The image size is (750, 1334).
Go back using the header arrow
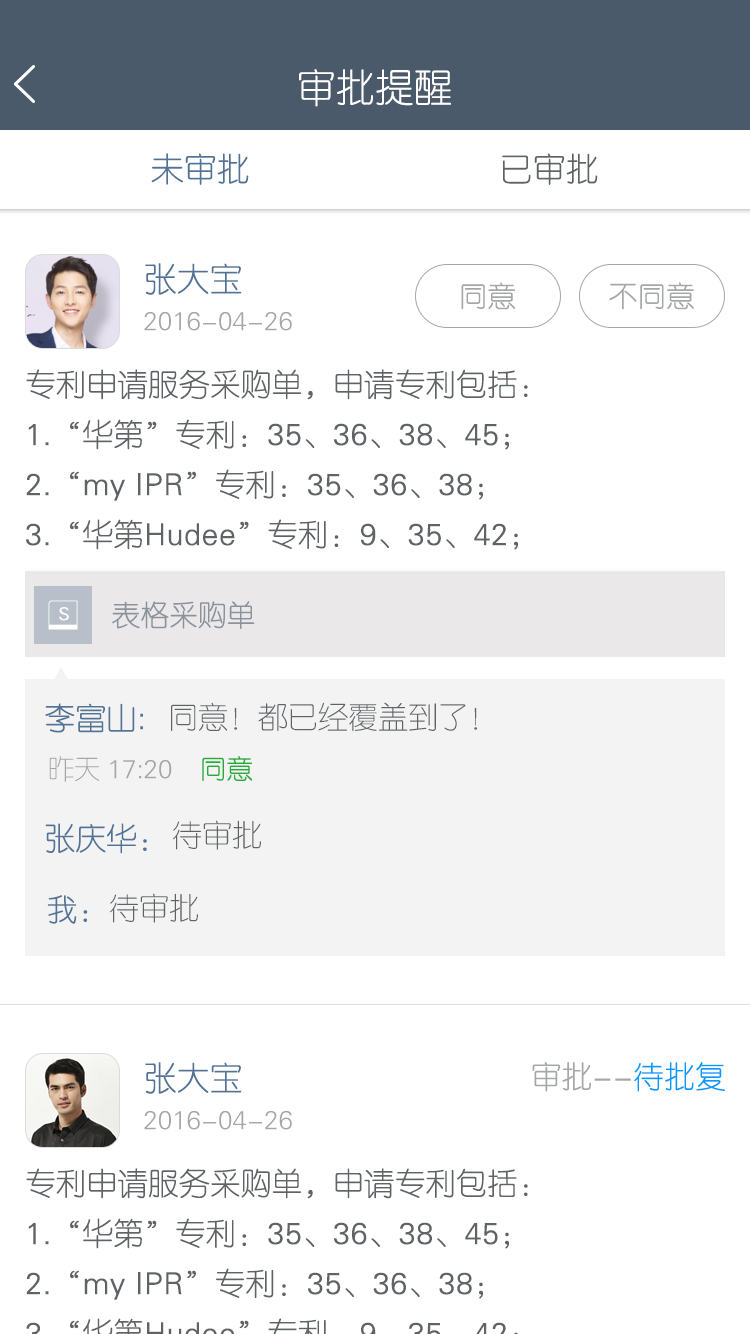pos(26,85)
